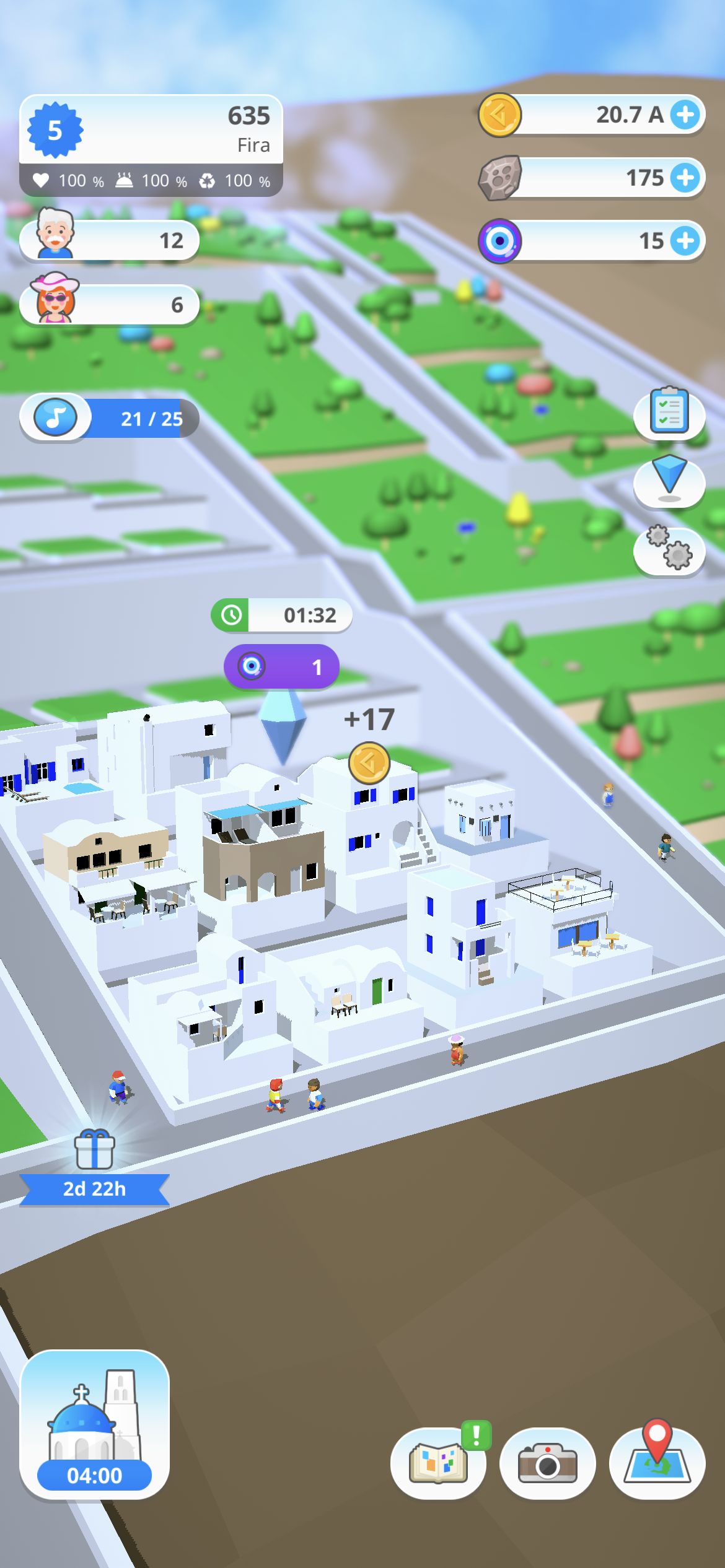Spend 1 evil eye token to speed up

tap(282, 666)
